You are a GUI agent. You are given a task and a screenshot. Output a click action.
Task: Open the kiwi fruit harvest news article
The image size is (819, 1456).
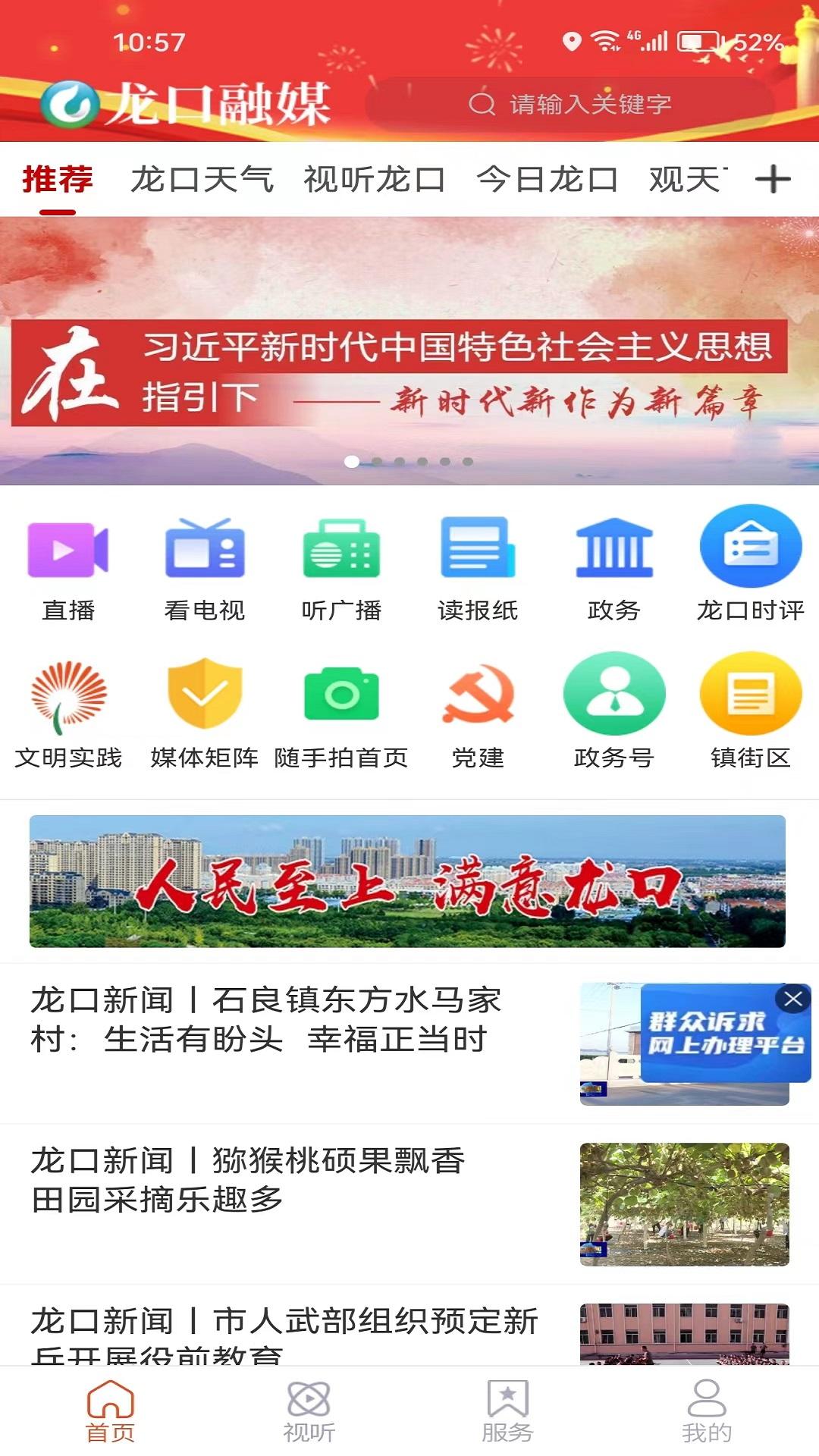[288, 1183]
